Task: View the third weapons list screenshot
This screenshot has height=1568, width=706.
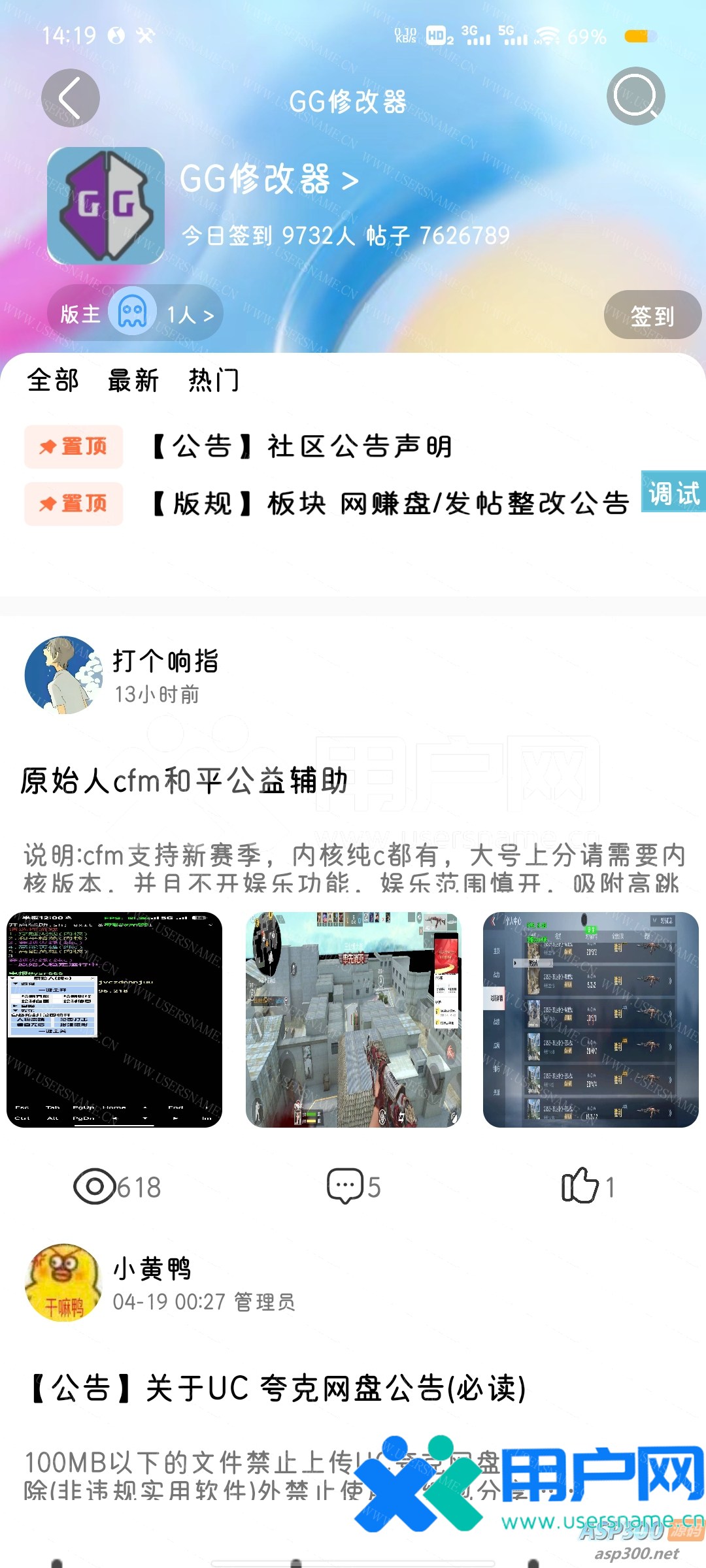Action: coord(591,1019)
